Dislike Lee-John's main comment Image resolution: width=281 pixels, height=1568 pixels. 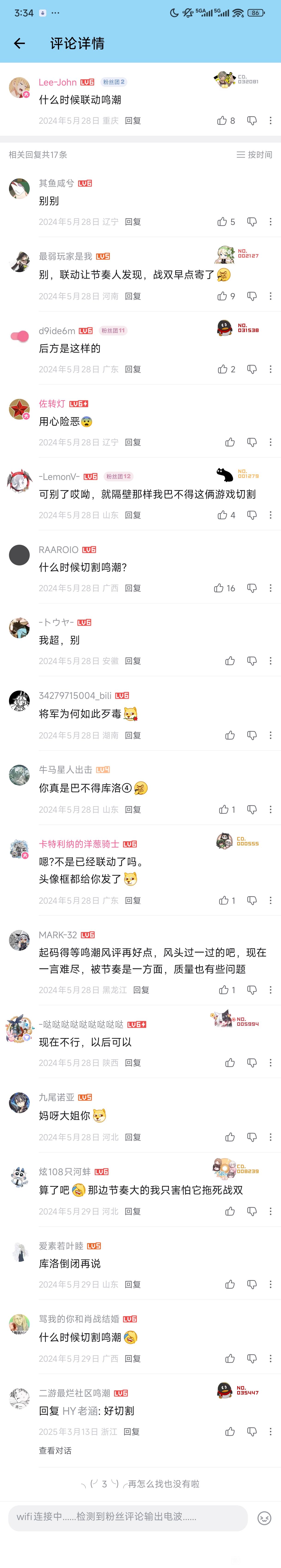pyautogui.click(x=252, y=121)
